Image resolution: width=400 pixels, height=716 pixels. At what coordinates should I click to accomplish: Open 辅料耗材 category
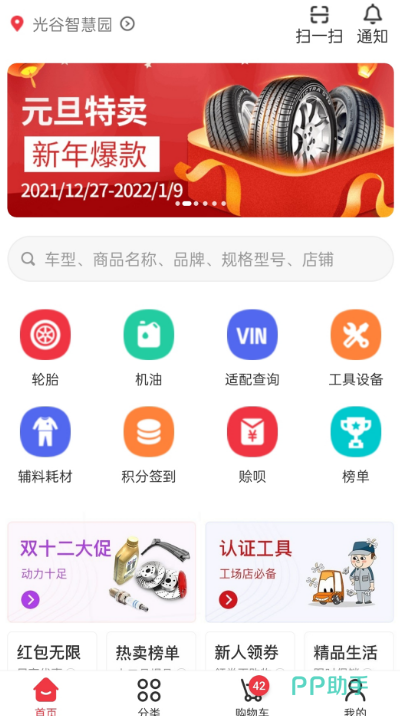point(45,445)
